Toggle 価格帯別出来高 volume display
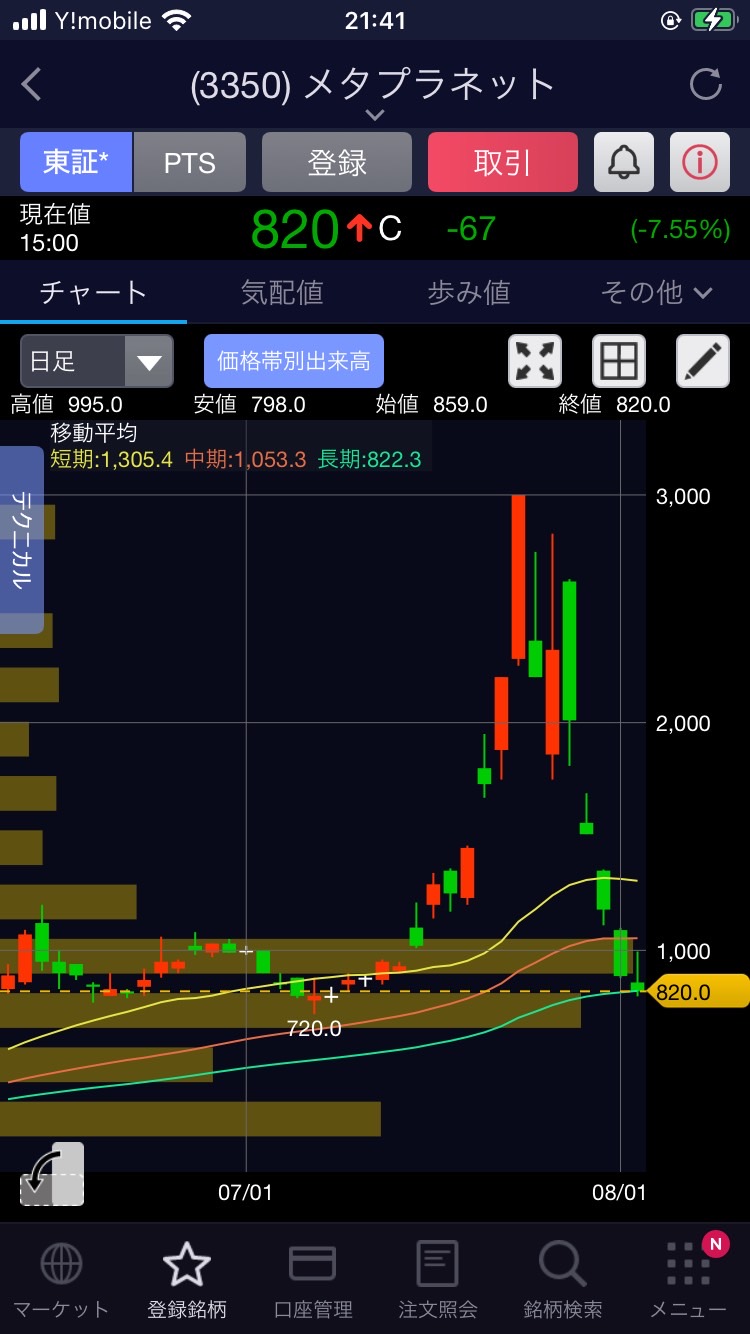 click(294, 361)
